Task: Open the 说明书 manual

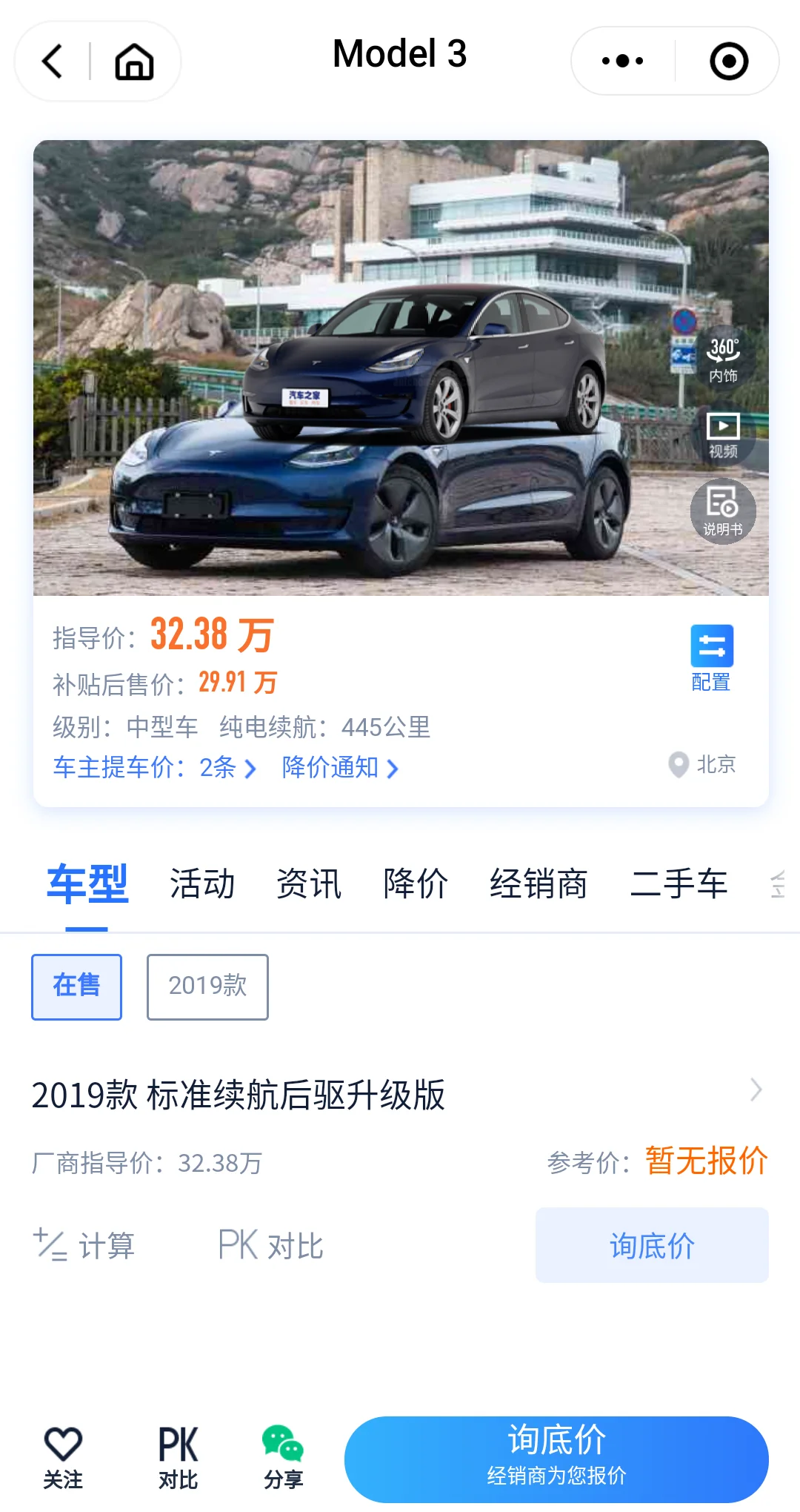Action: [723, 511]
